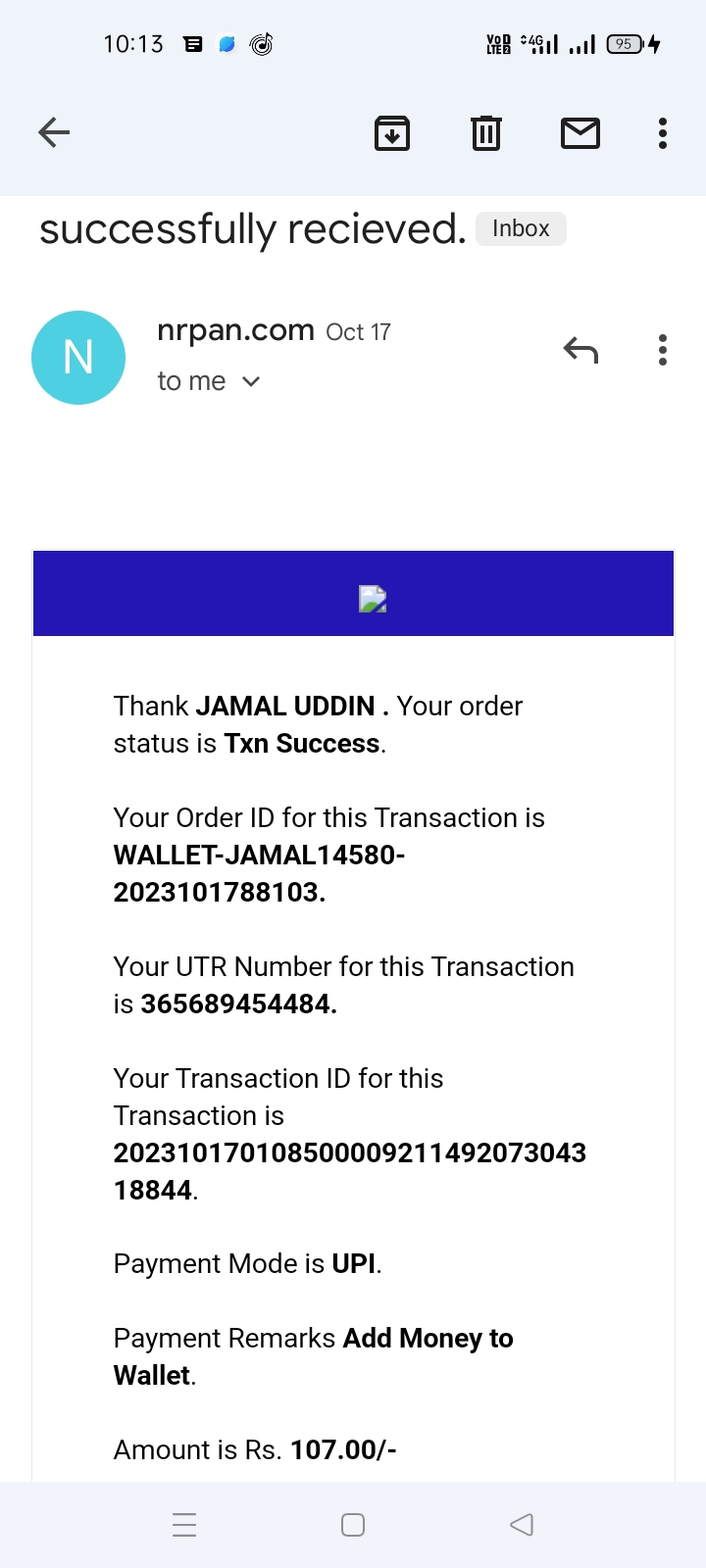Open the nrpan.com sender avatar

[x=78, y=358]
